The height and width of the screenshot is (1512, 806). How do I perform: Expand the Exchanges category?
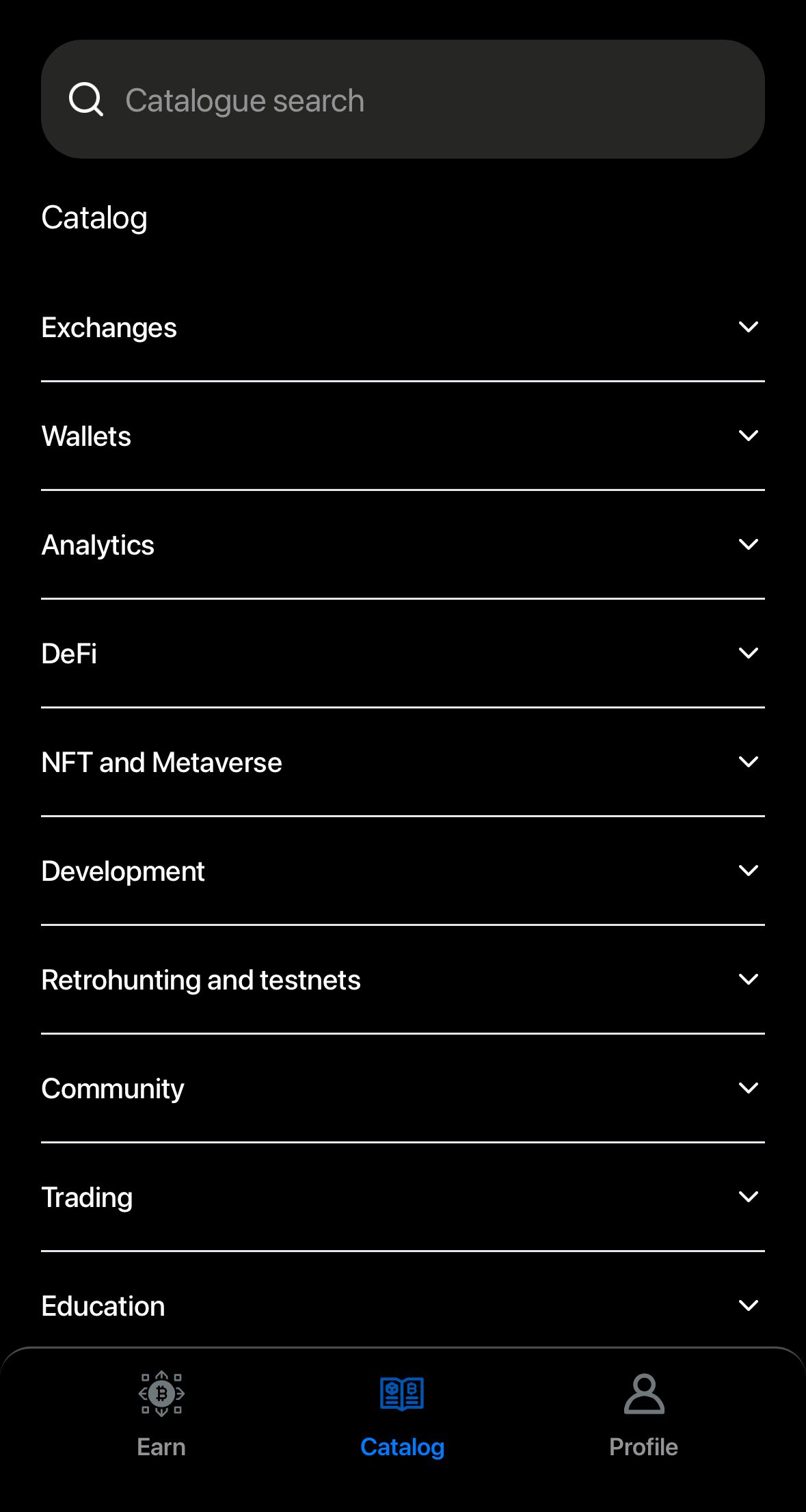tap(749, 326)
